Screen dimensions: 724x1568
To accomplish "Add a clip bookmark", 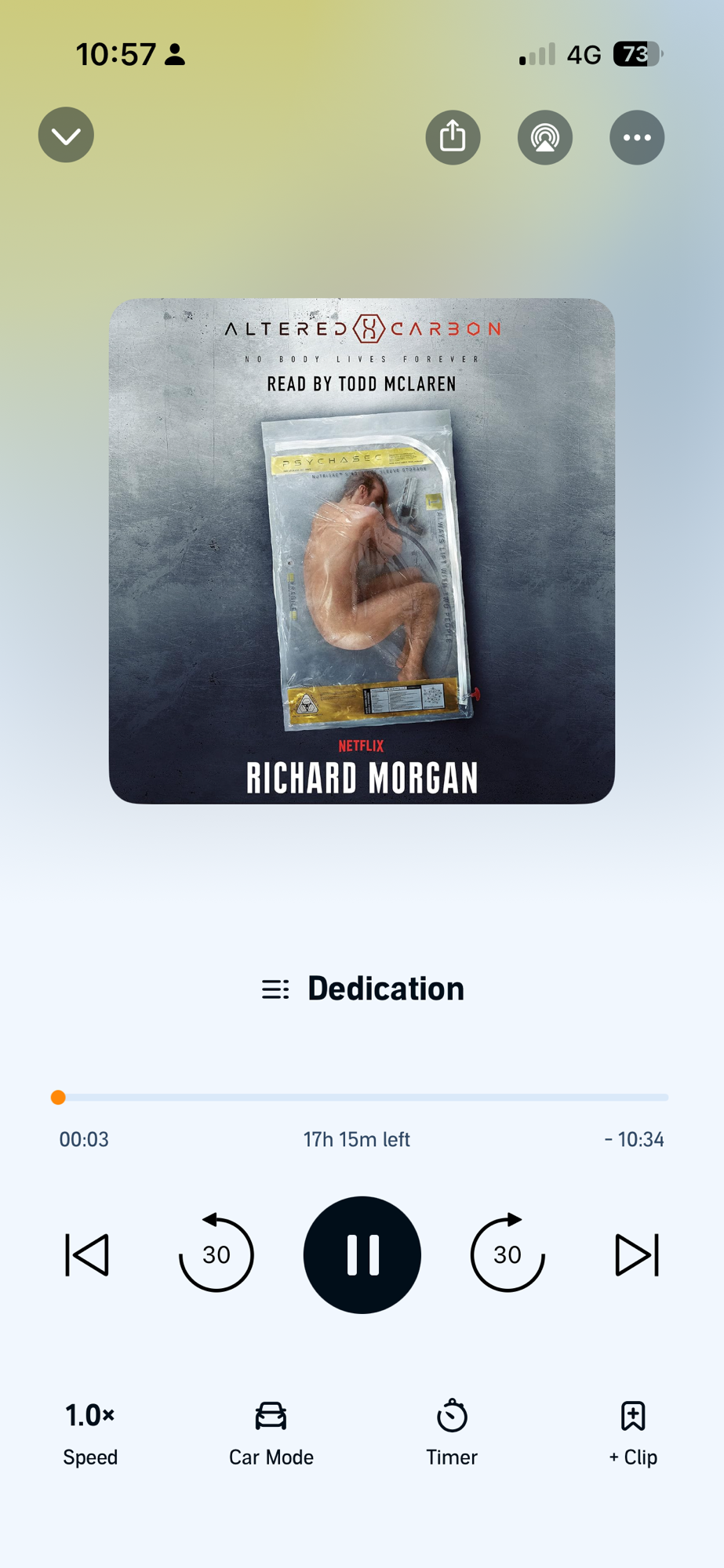I will point(633,1433).
